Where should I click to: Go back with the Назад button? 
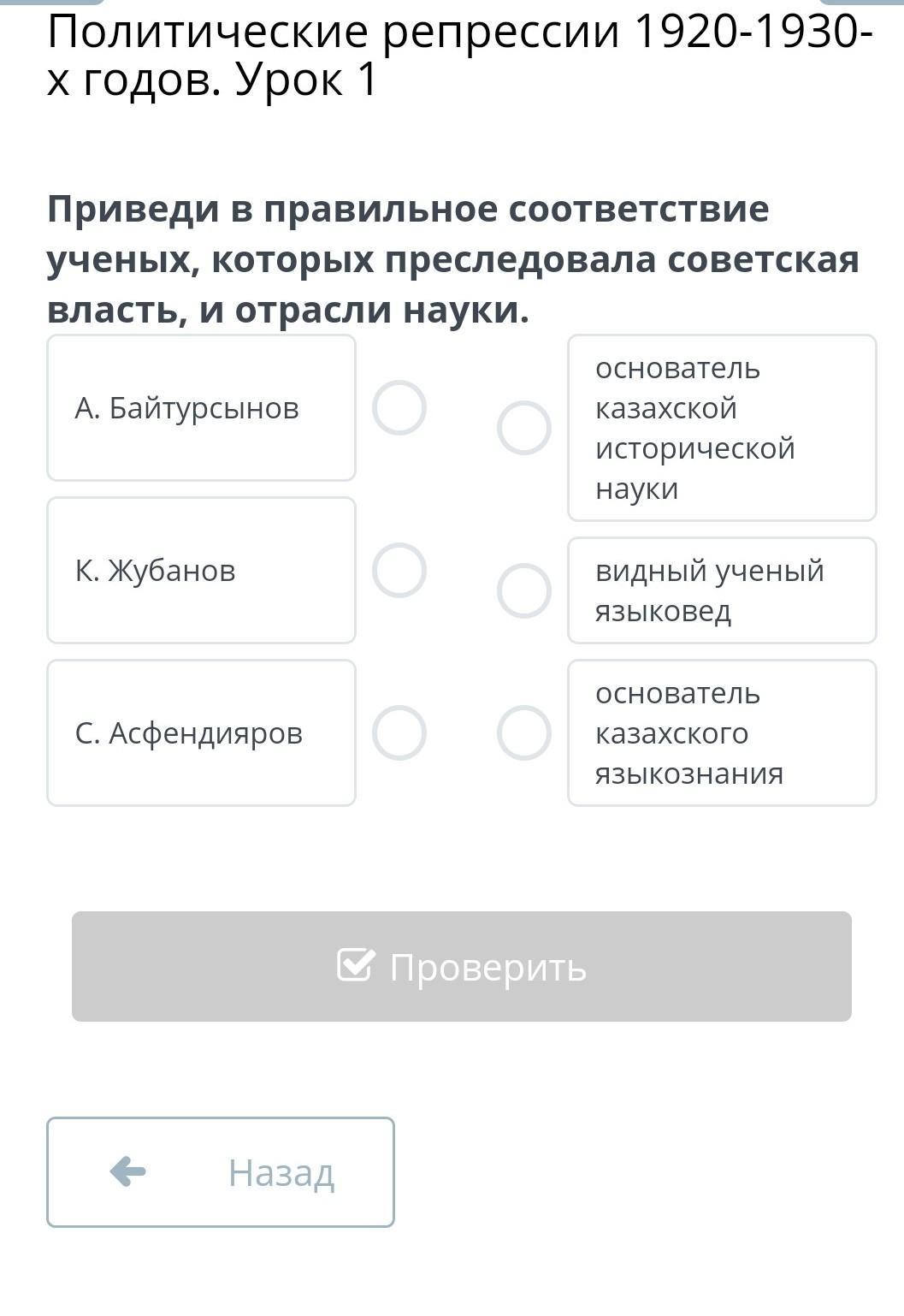221,1172
